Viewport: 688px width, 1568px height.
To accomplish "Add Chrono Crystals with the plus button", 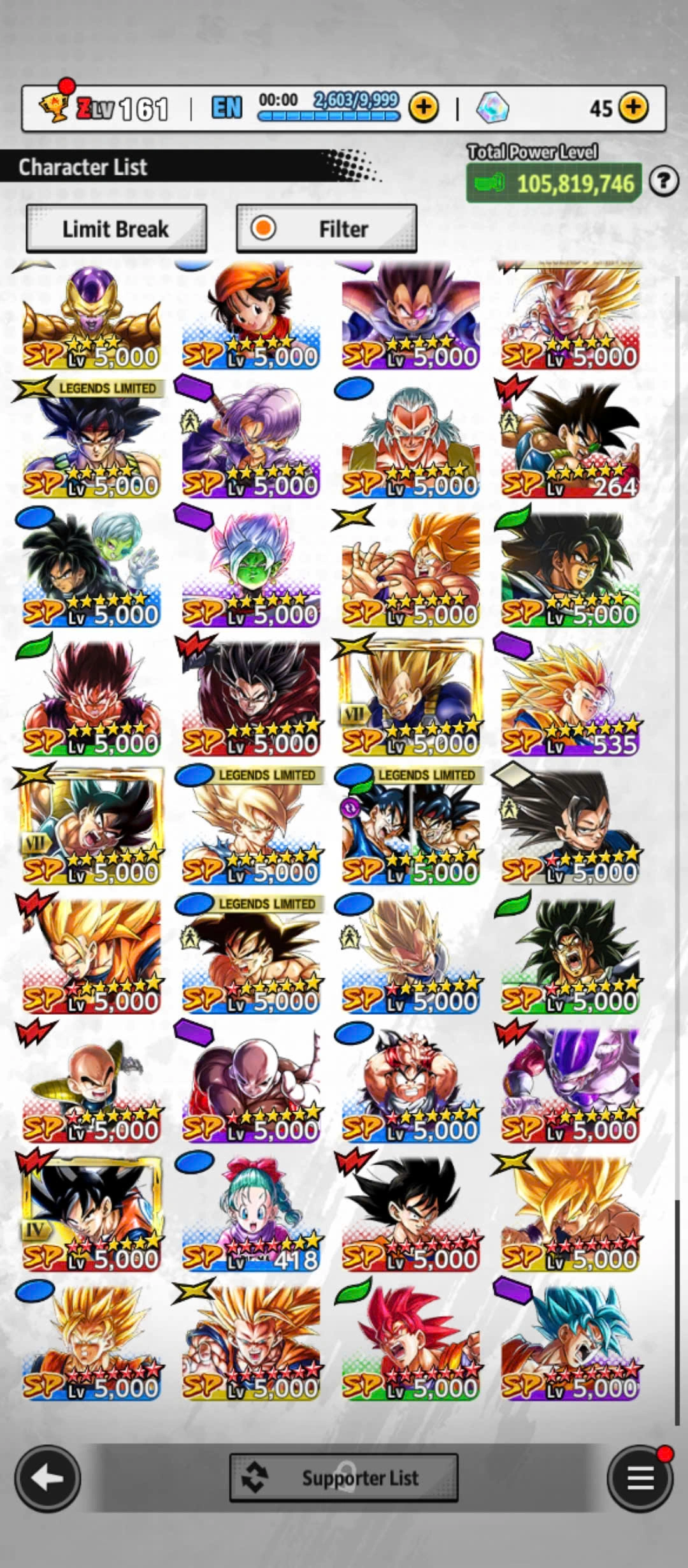I will [x=633, y=108].
